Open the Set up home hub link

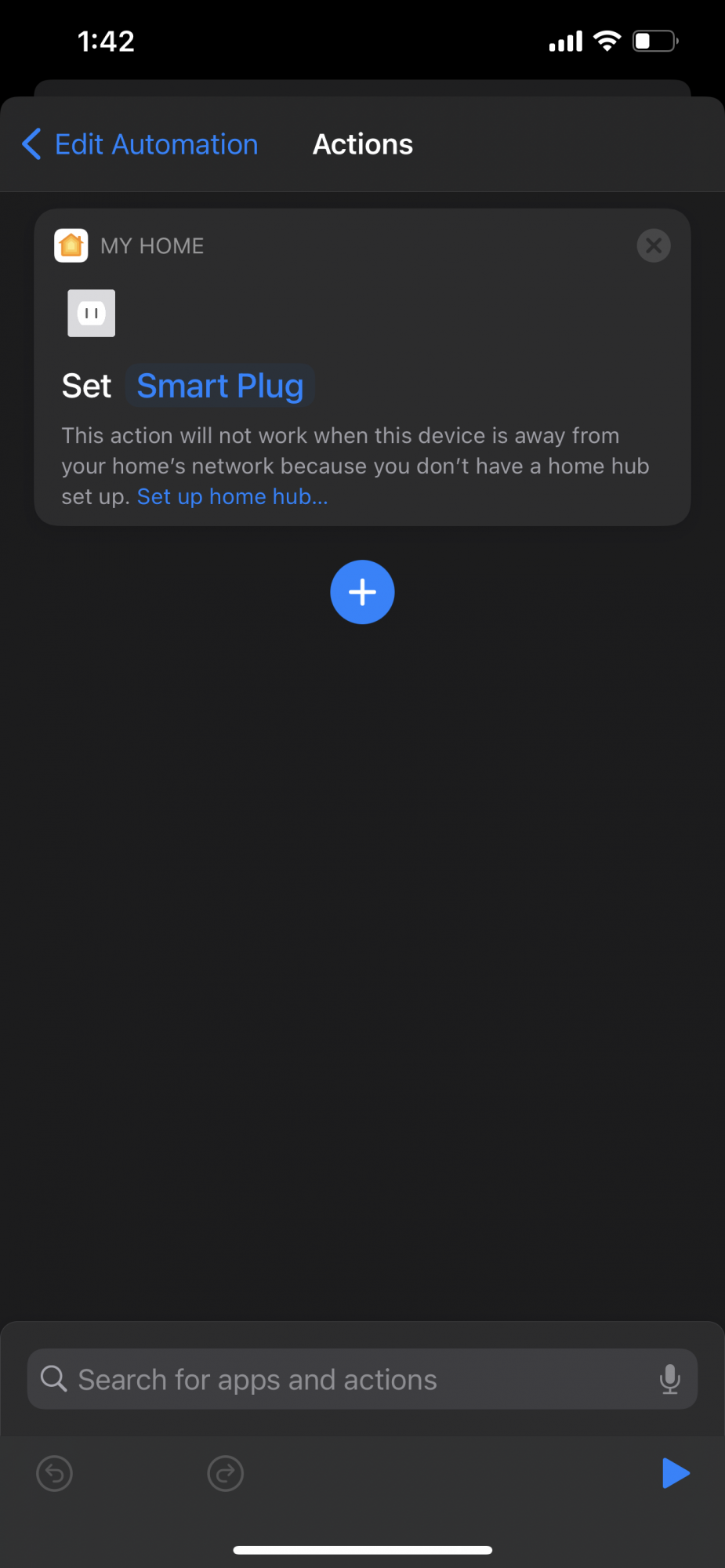click(233, 497)
